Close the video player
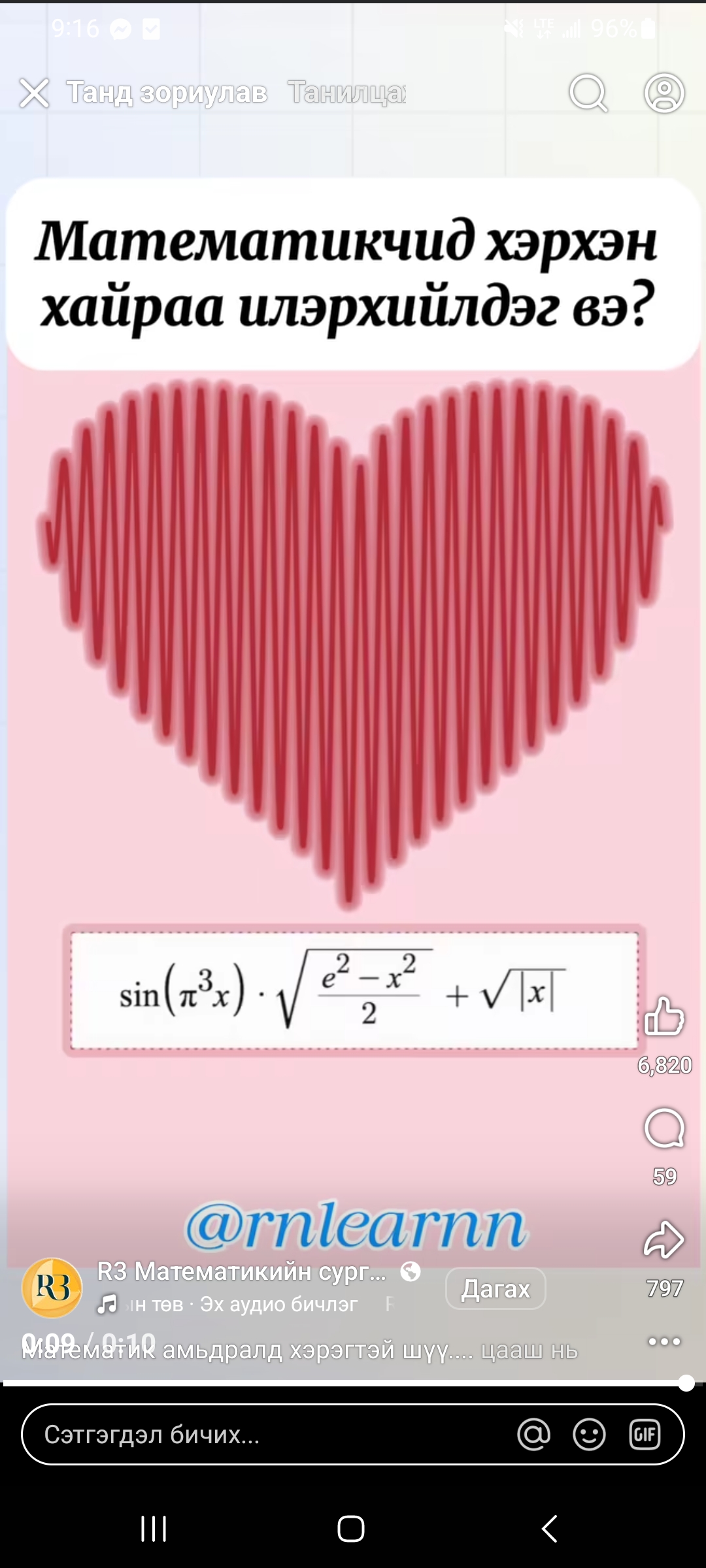The width and height of the screenshot is (706, 1568). (x=34, y=93)
